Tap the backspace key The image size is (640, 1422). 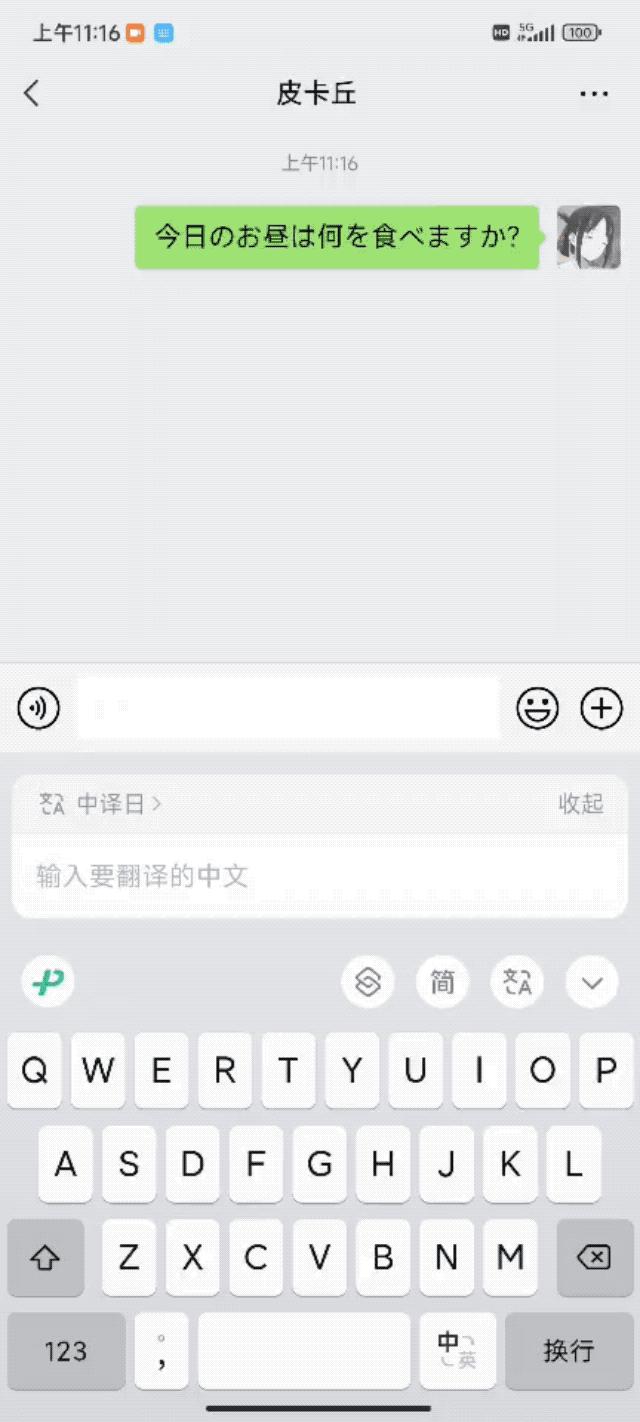pyautogui.click(x=594, y=1257)
